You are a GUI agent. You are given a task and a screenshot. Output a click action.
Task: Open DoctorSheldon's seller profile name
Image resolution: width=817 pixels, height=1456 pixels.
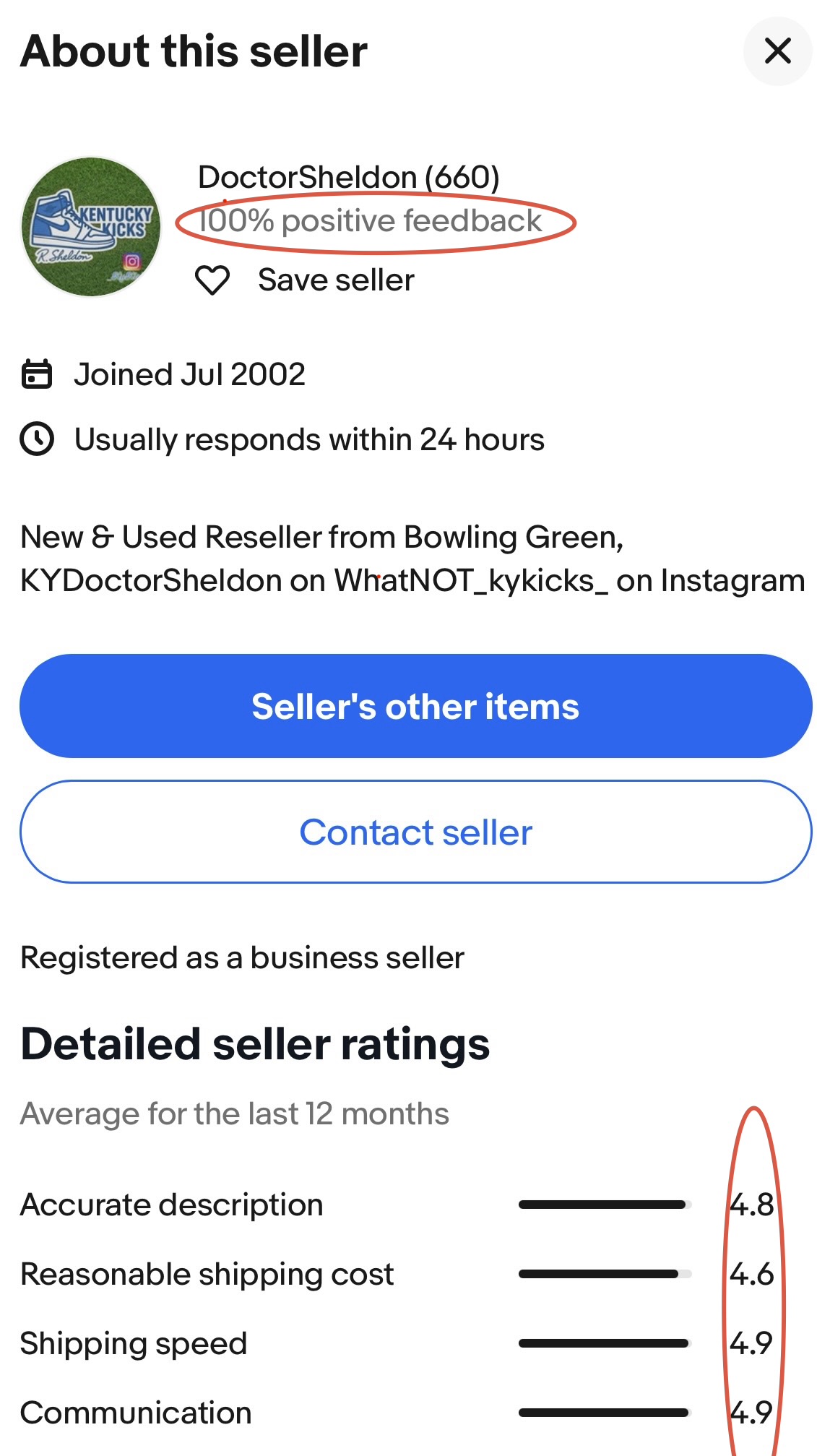348,177
